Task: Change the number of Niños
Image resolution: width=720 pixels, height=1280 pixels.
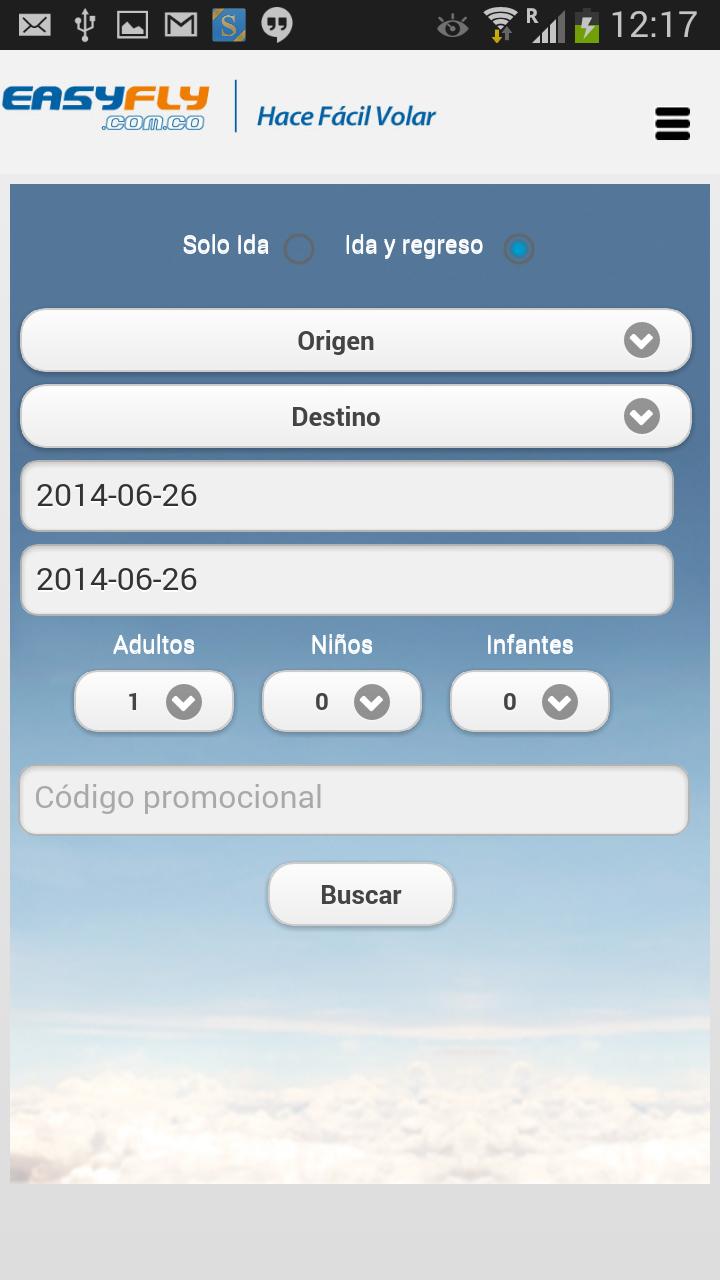Action: [342, 702]
